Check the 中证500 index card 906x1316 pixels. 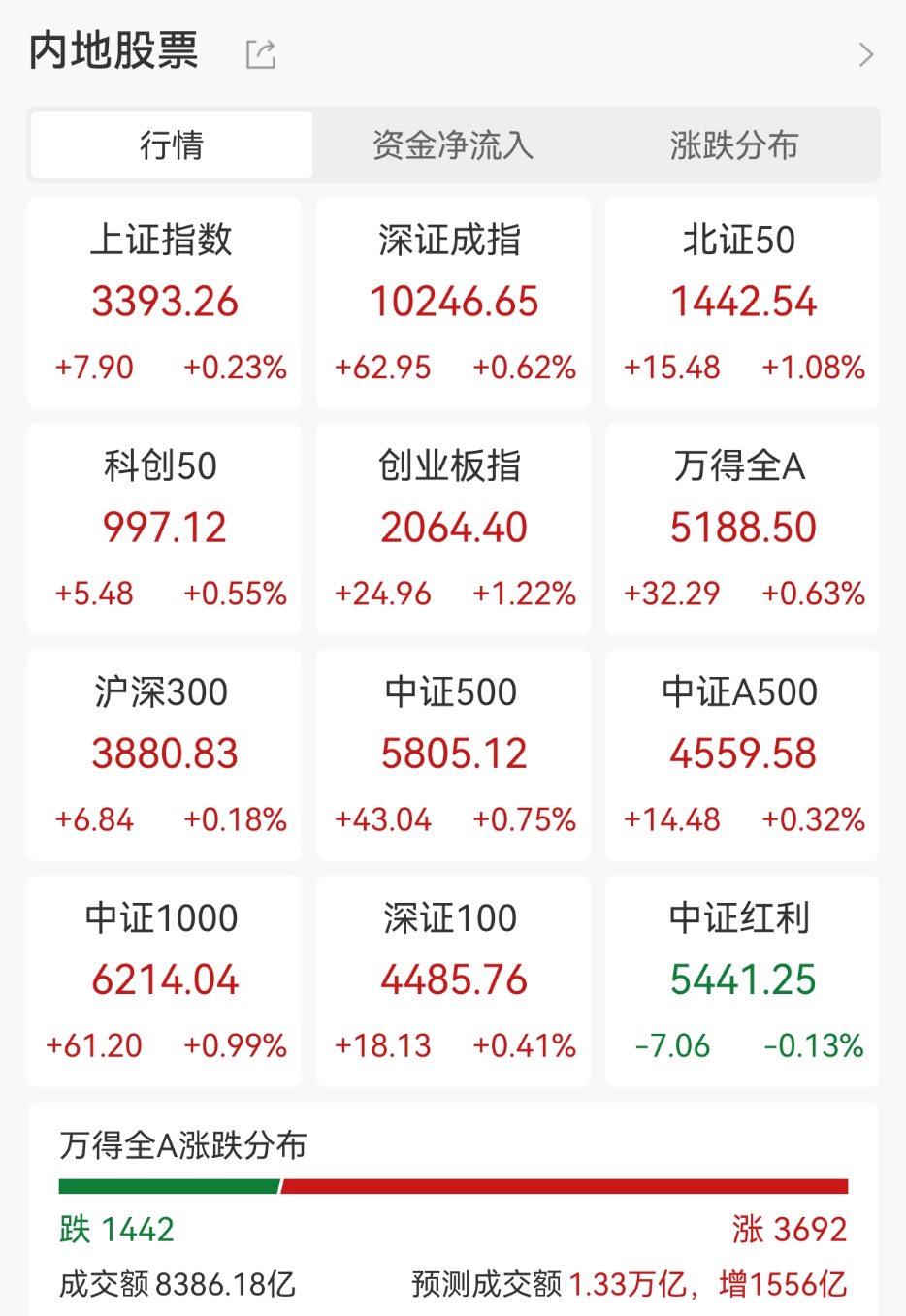click(x=453, y=754)
